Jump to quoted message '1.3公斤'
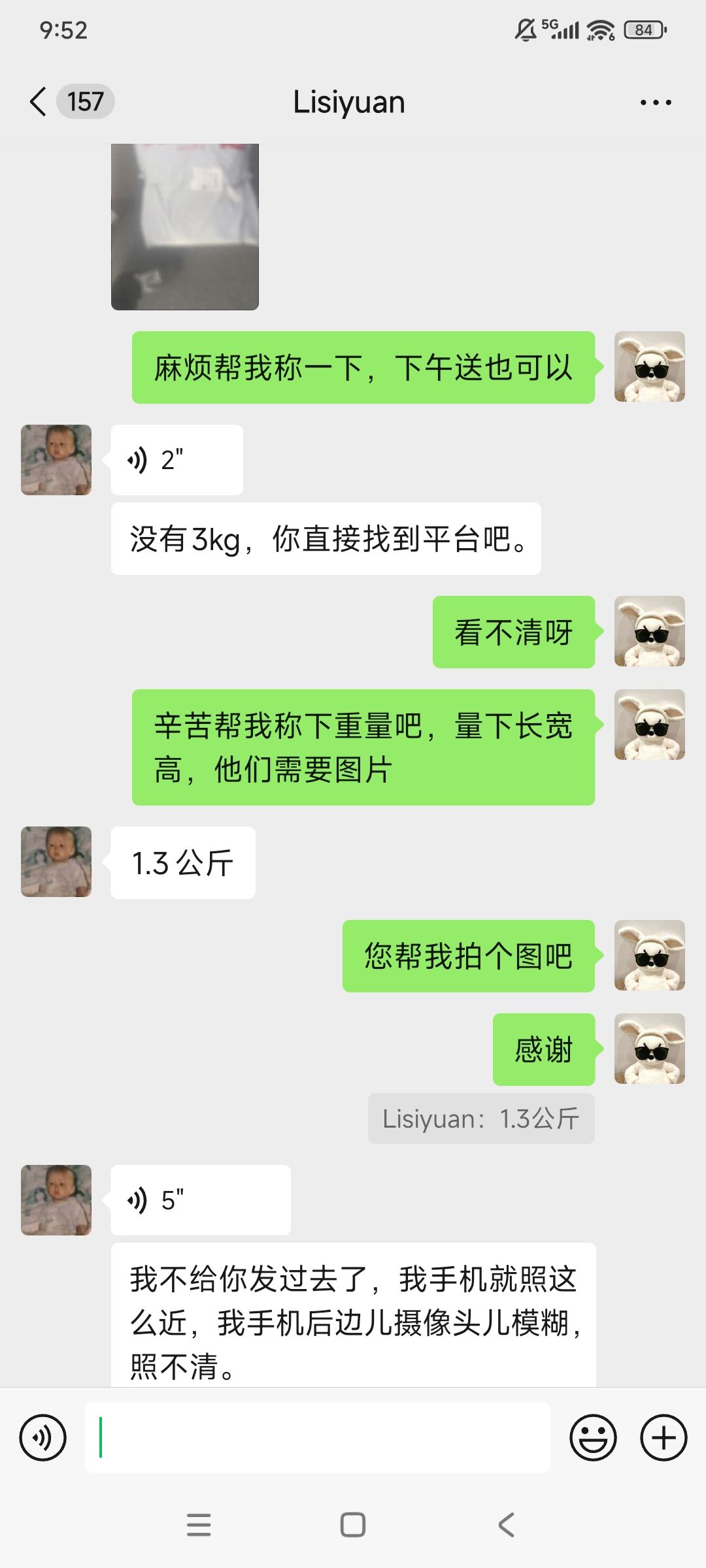706x1568 pixels. [x=481, y=1119]
